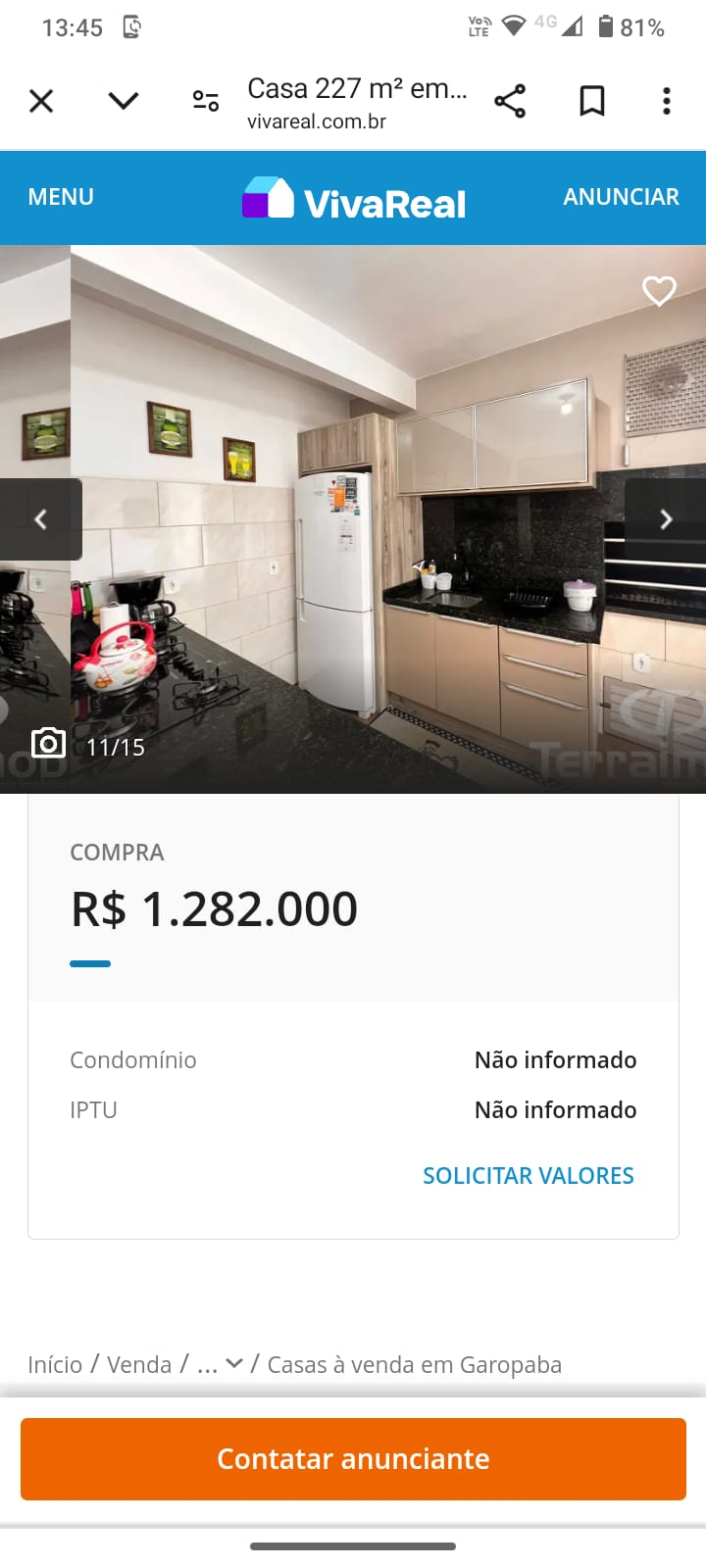Minimize the tab with the down chevron
Screen dimensions: 706x1568
tap(124, 101)
